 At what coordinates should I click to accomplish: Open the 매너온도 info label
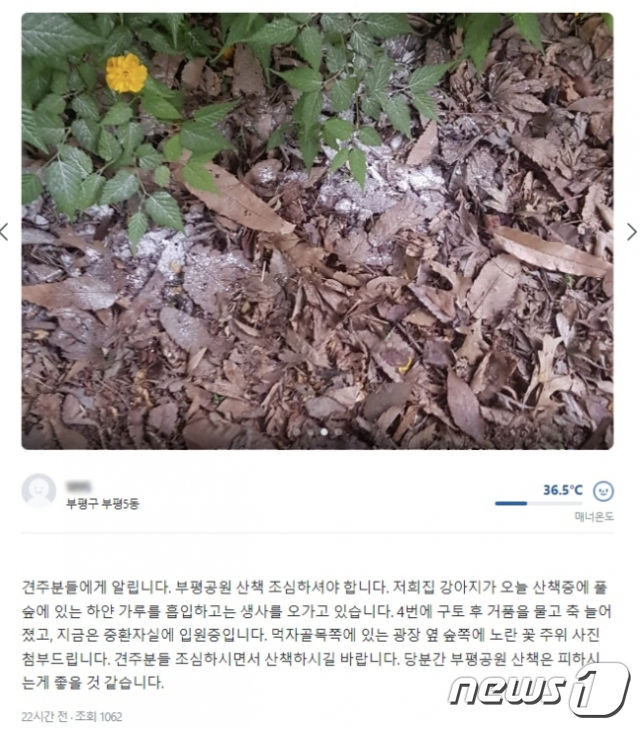593,516
